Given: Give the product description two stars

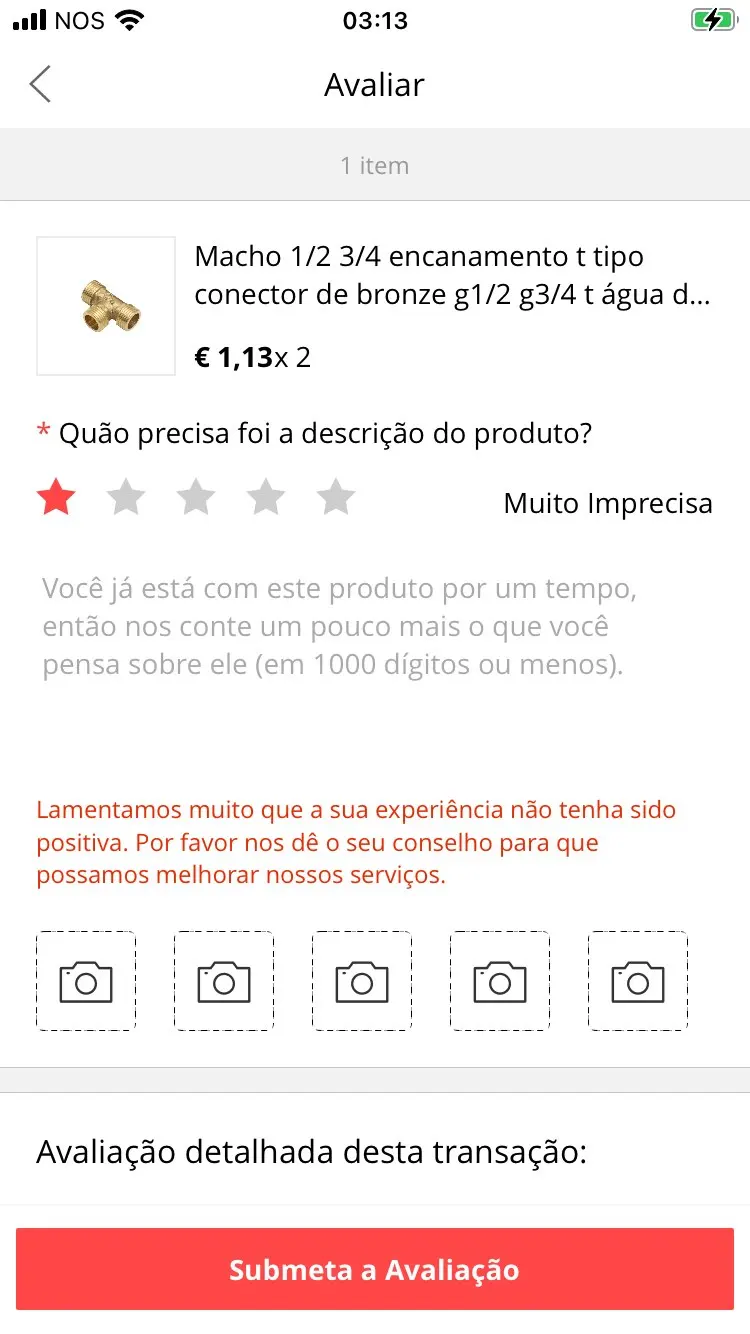Looking at the screenshot, I should coord(126,497).
